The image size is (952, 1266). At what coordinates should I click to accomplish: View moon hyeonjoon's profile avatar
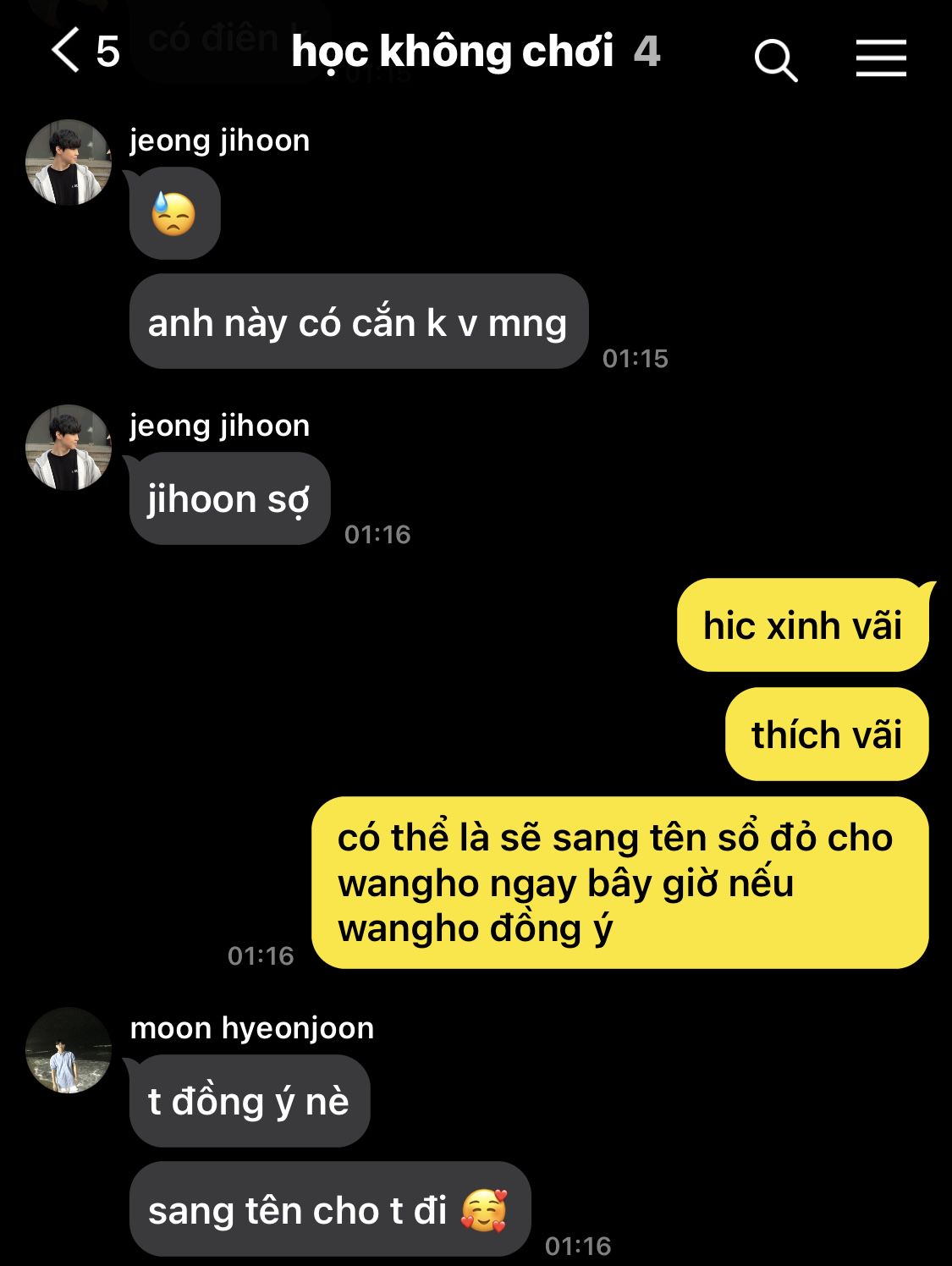tap(69, 1050)
